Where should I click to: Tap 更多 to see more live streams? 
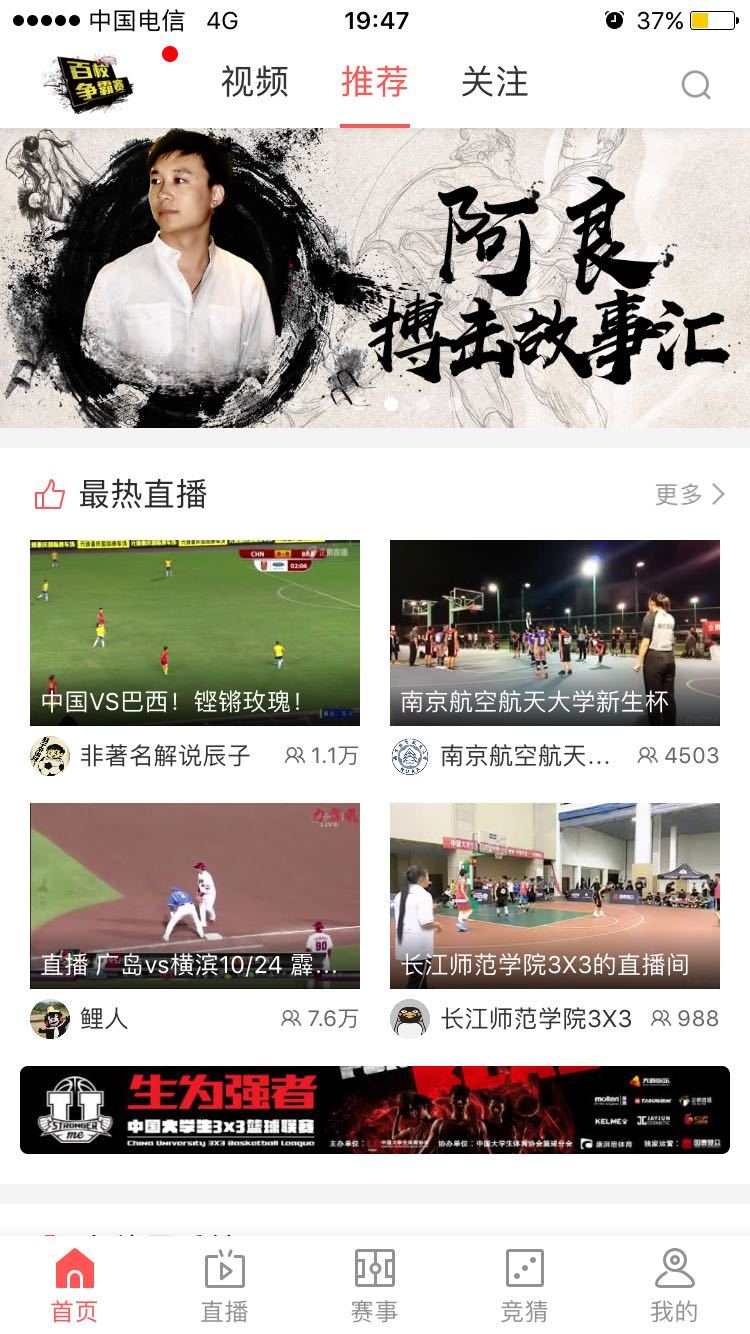click(x=689, y=494)
